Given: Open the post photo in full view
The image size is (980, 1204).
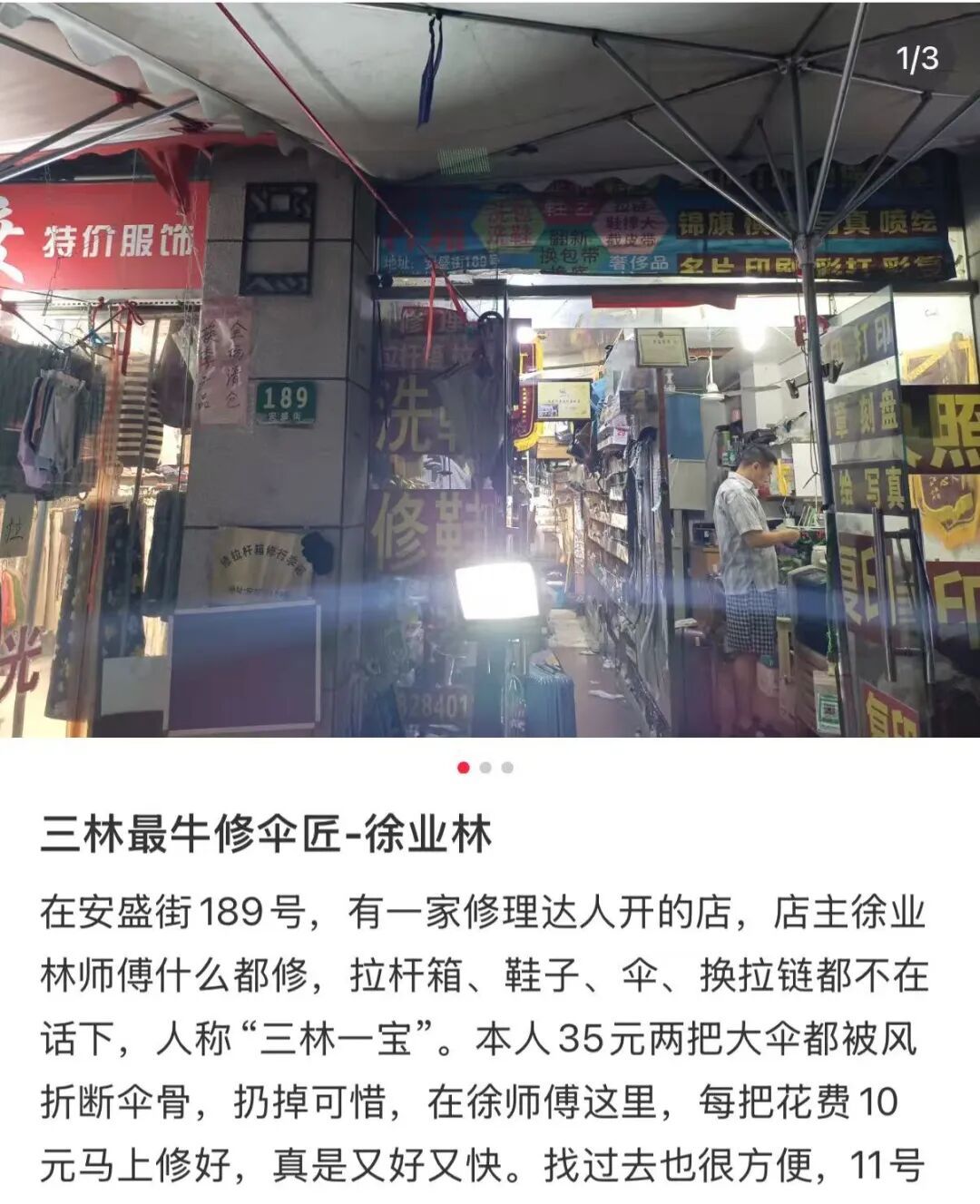Looking at the screenshot, I should coord(490,367).
